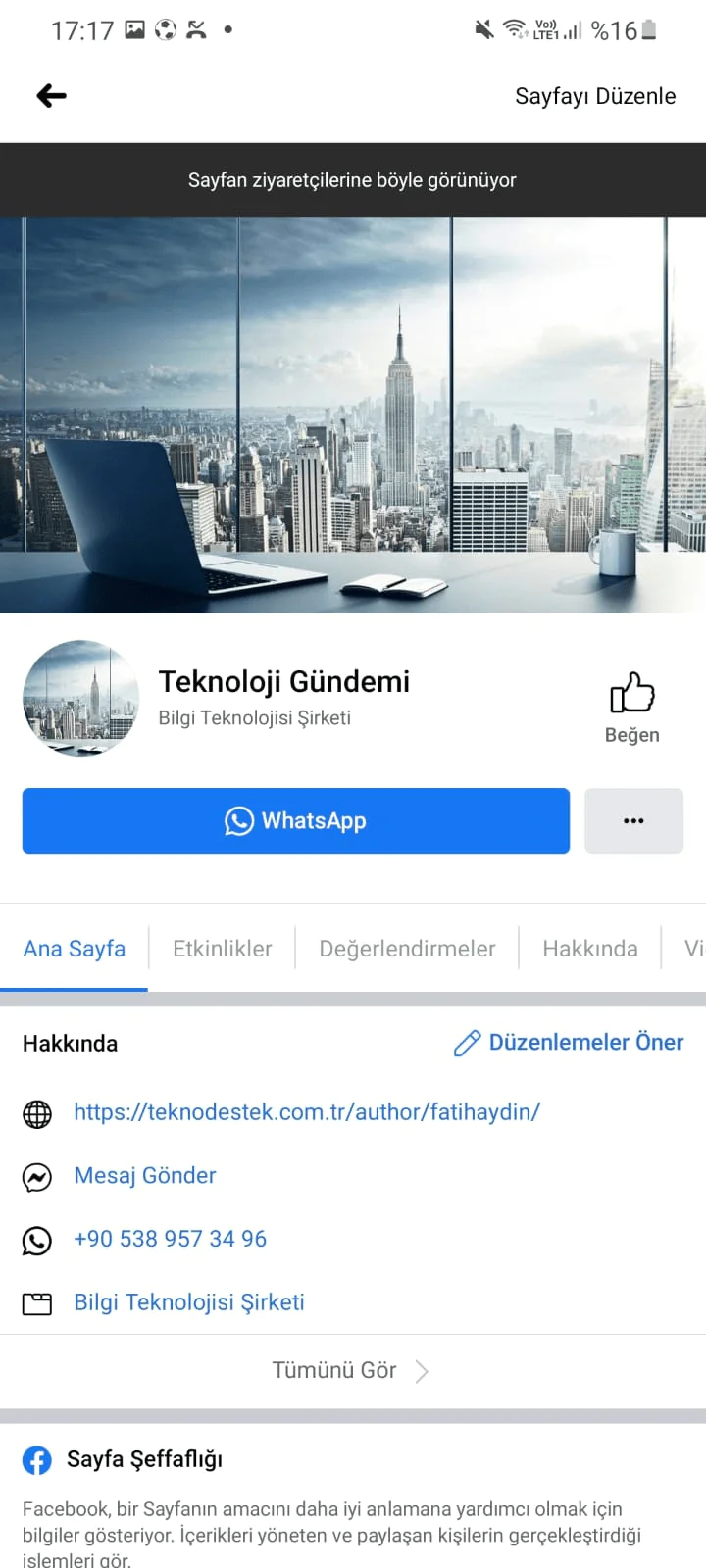Viewport: 706px width, 1568px height.
Task: Go back with the arrow icon
Action: point(51,95)
